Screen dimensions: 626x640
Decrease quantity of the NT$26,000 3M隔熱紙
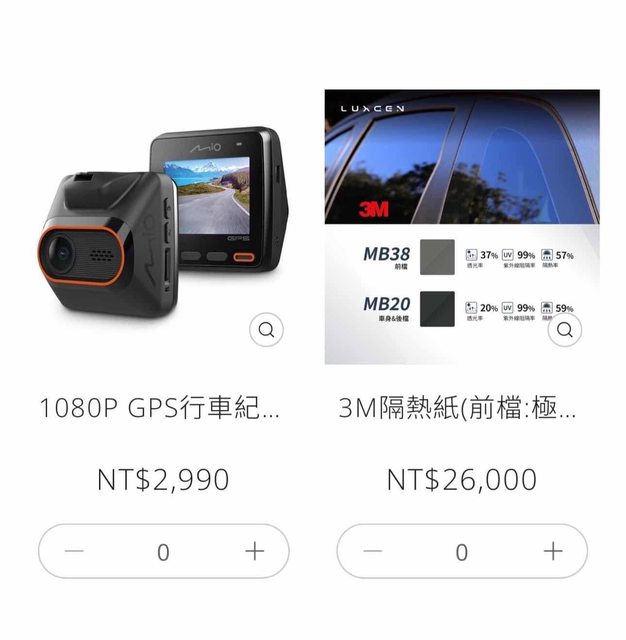[373, 551]
